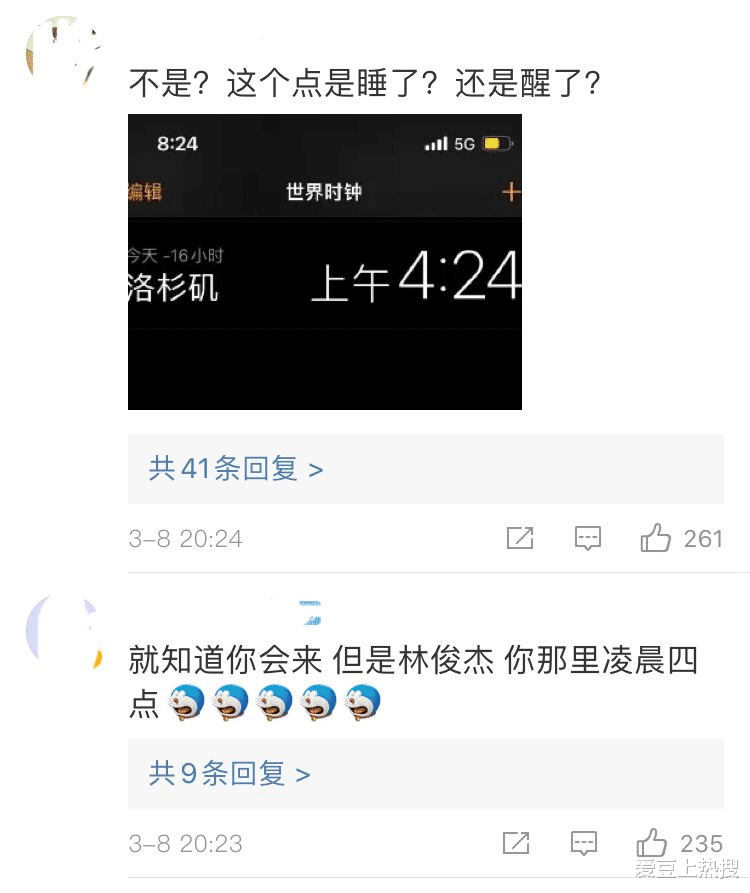Tap the blue verified badge on second comment
750x893 pixels.
pos(311,611)
